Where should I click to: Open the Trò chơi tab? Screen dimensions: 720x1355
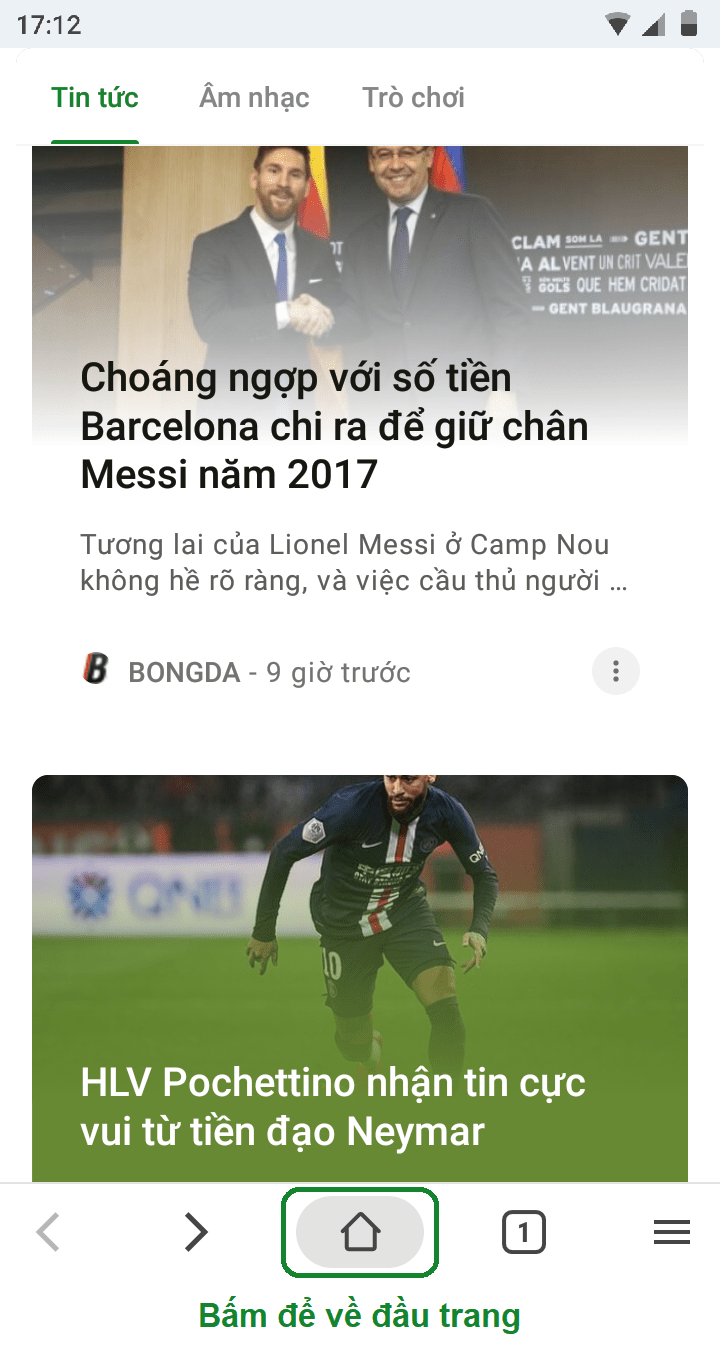[x=413, y=98]
